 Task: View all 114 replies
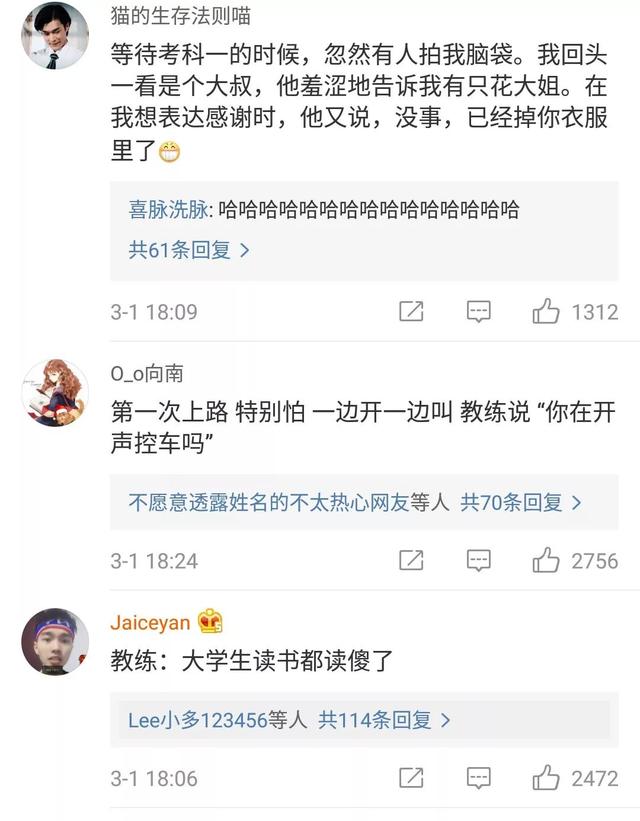[384, 719]
